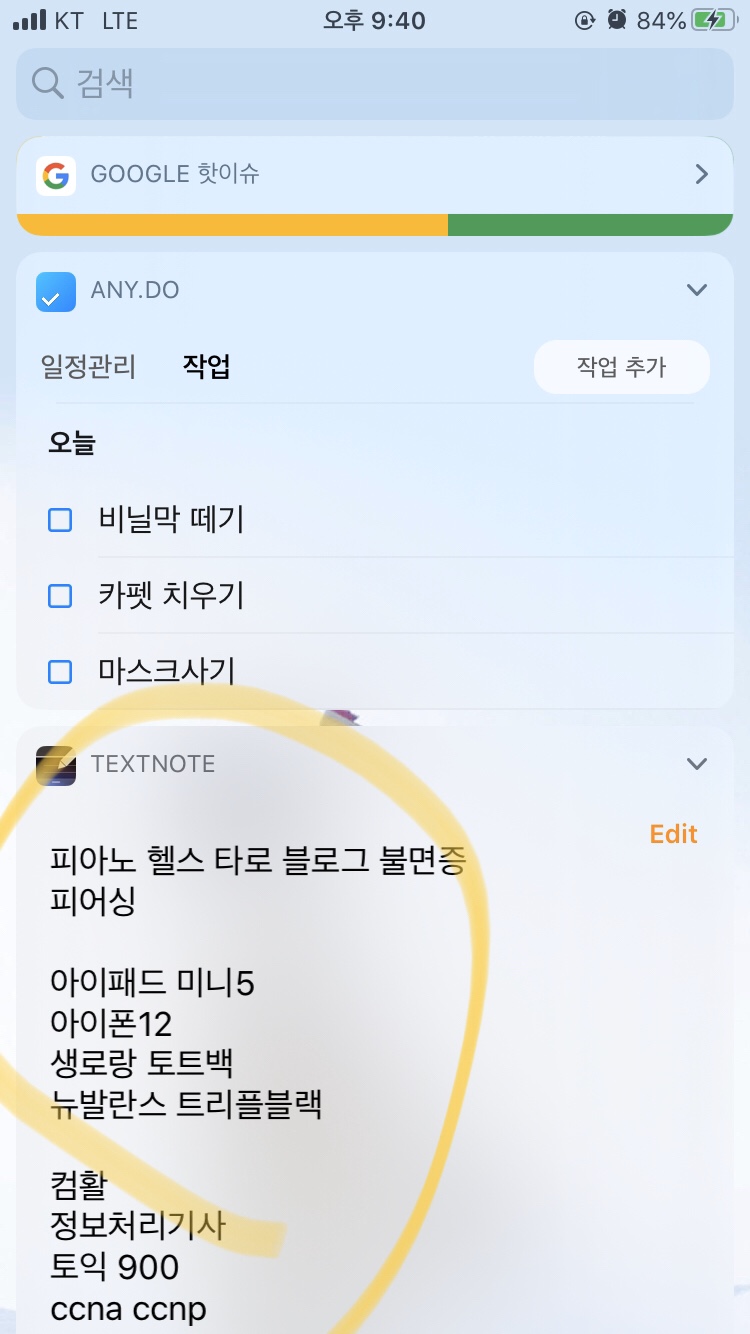
Task: Tap the ANY.DO app icon
Action: [x=55, y=290]
